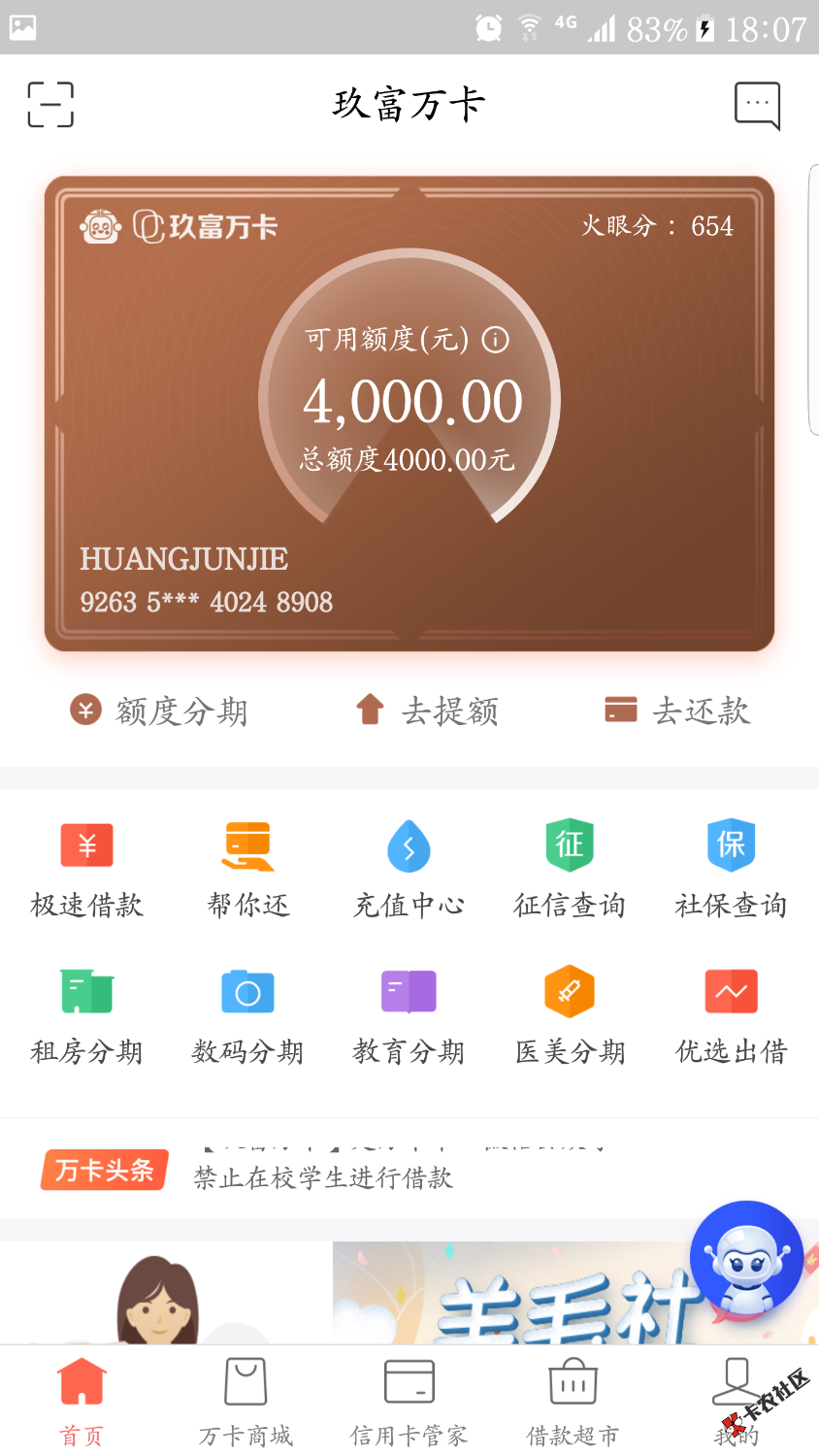Screen dimensions: 819x1456
Task: Go to 去还款 repayment
Action: pyautogui.click(x=676, y=711)
